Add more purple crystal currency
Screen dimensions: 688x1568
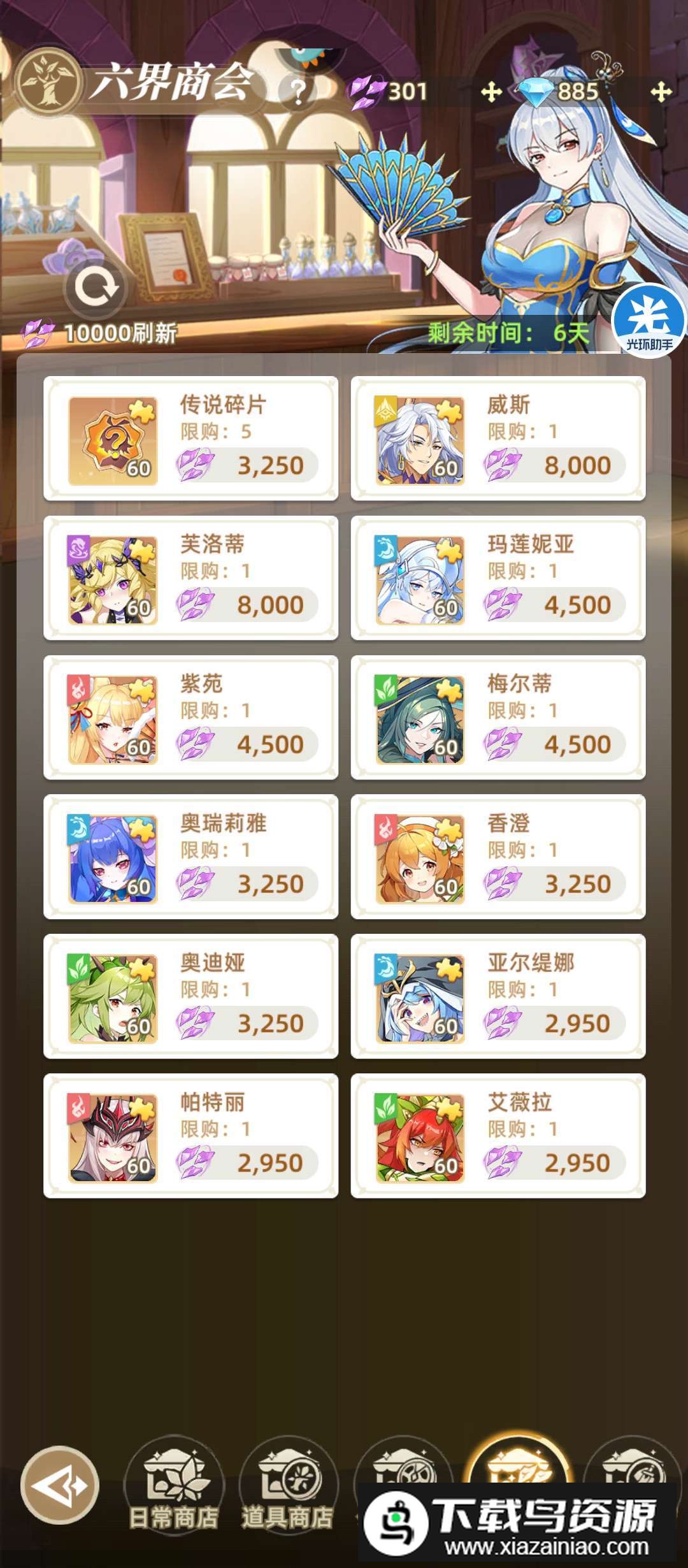click(491, 92)
